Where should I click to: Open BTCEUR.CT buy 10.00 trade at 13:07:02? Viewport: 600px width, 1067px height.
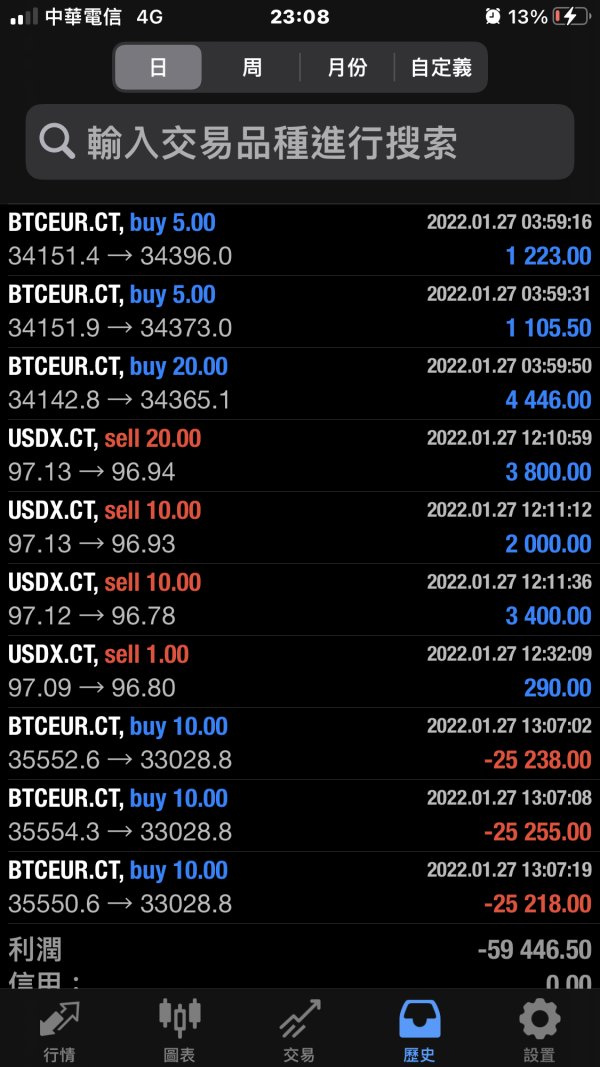coord(300,744)
